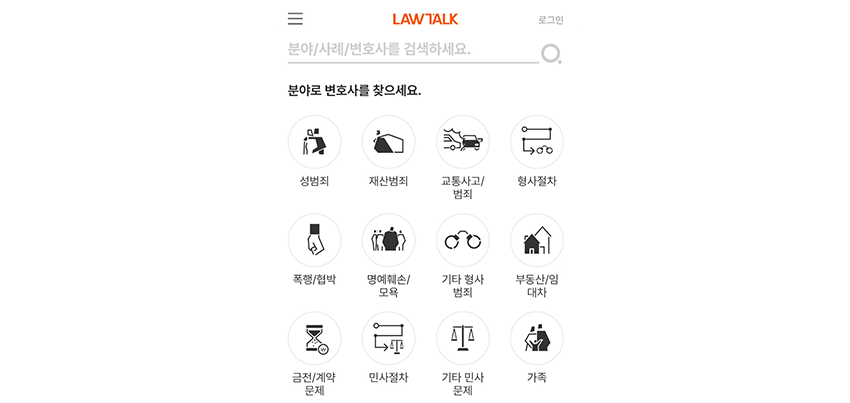
Task: Open the 부동산/임대차 category
Action: pos(537,240)
